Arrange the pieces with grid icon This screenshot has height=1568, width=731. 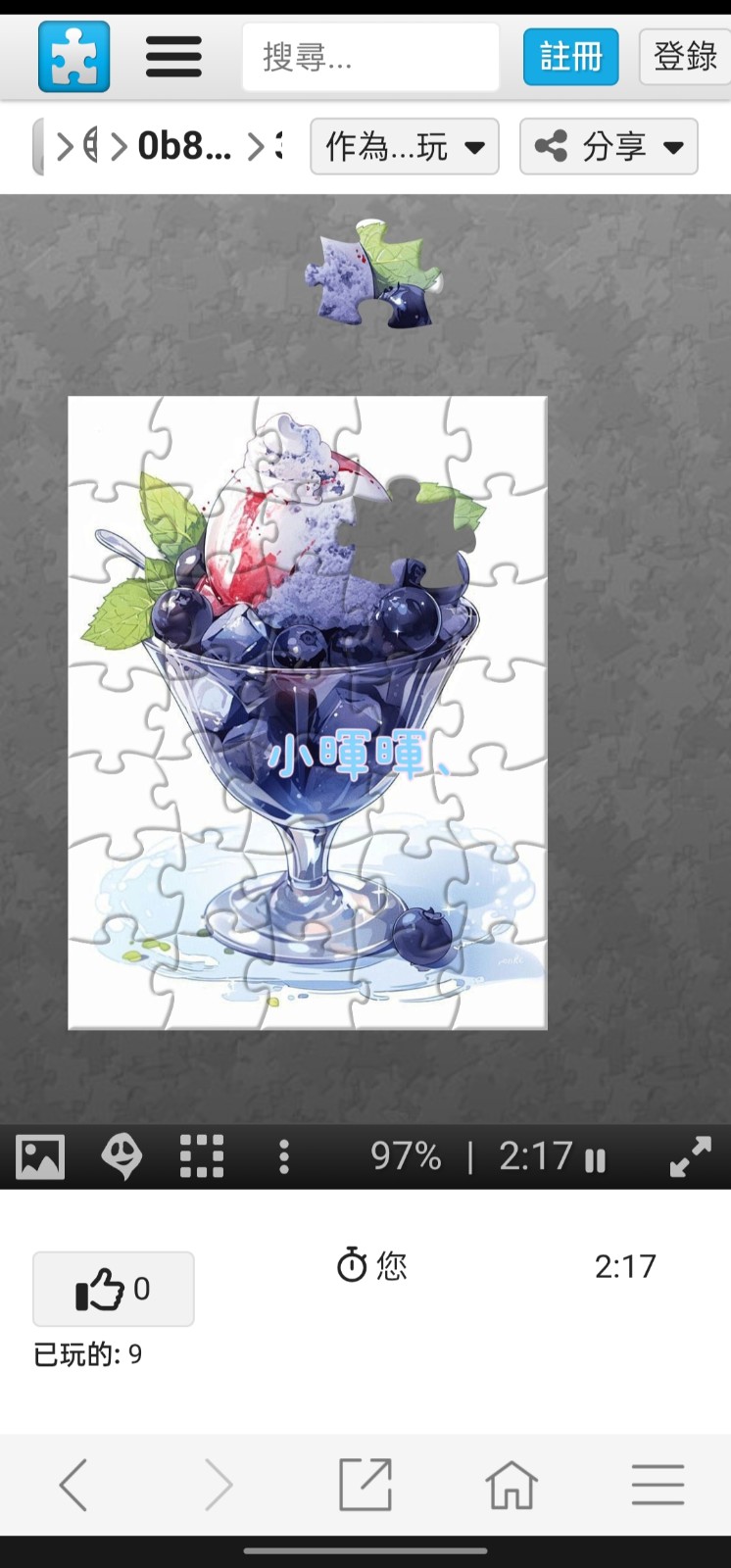click(x=202, y=1157)
